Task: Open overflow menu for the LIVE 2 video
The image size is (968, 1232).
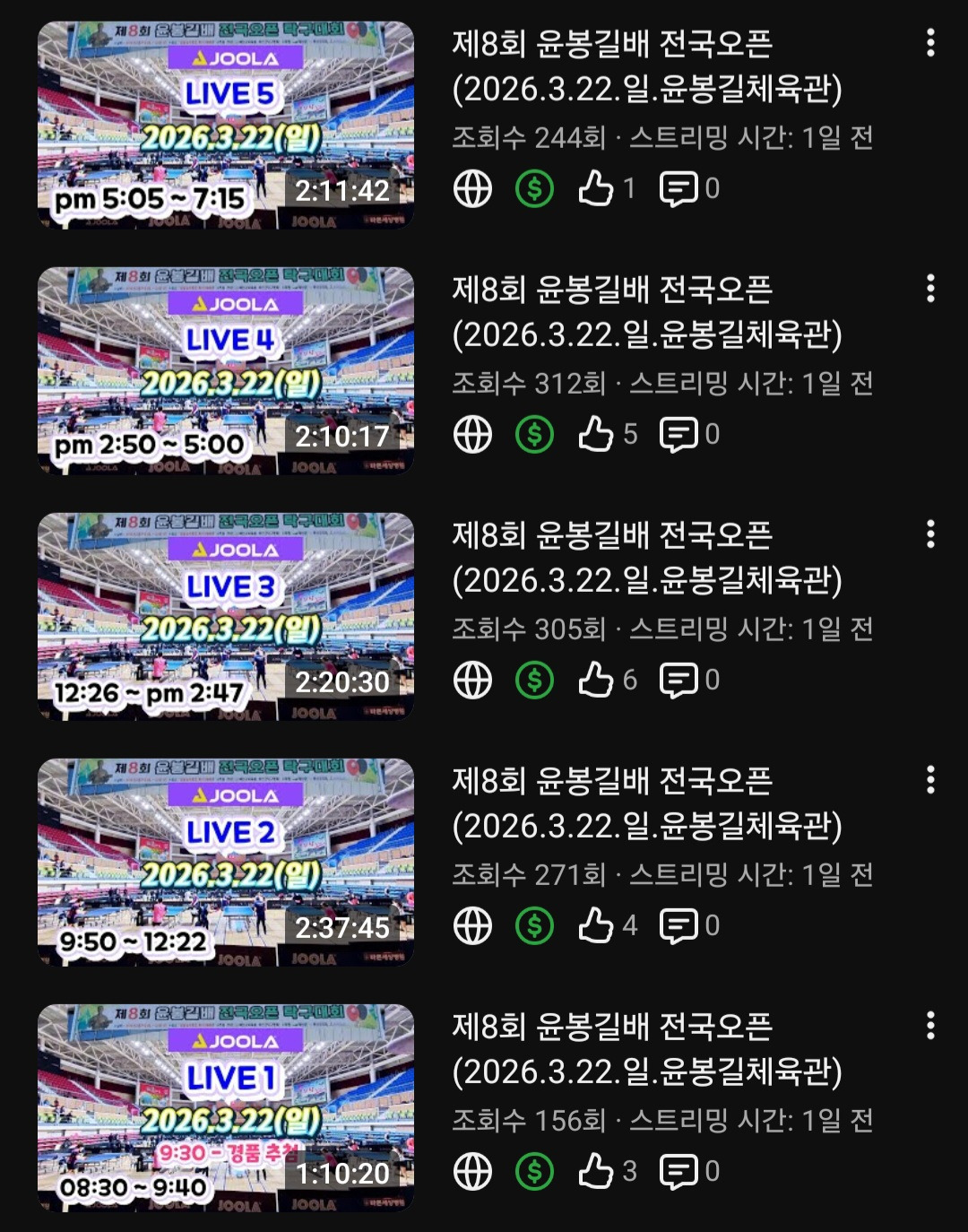Action: point(930,780)
